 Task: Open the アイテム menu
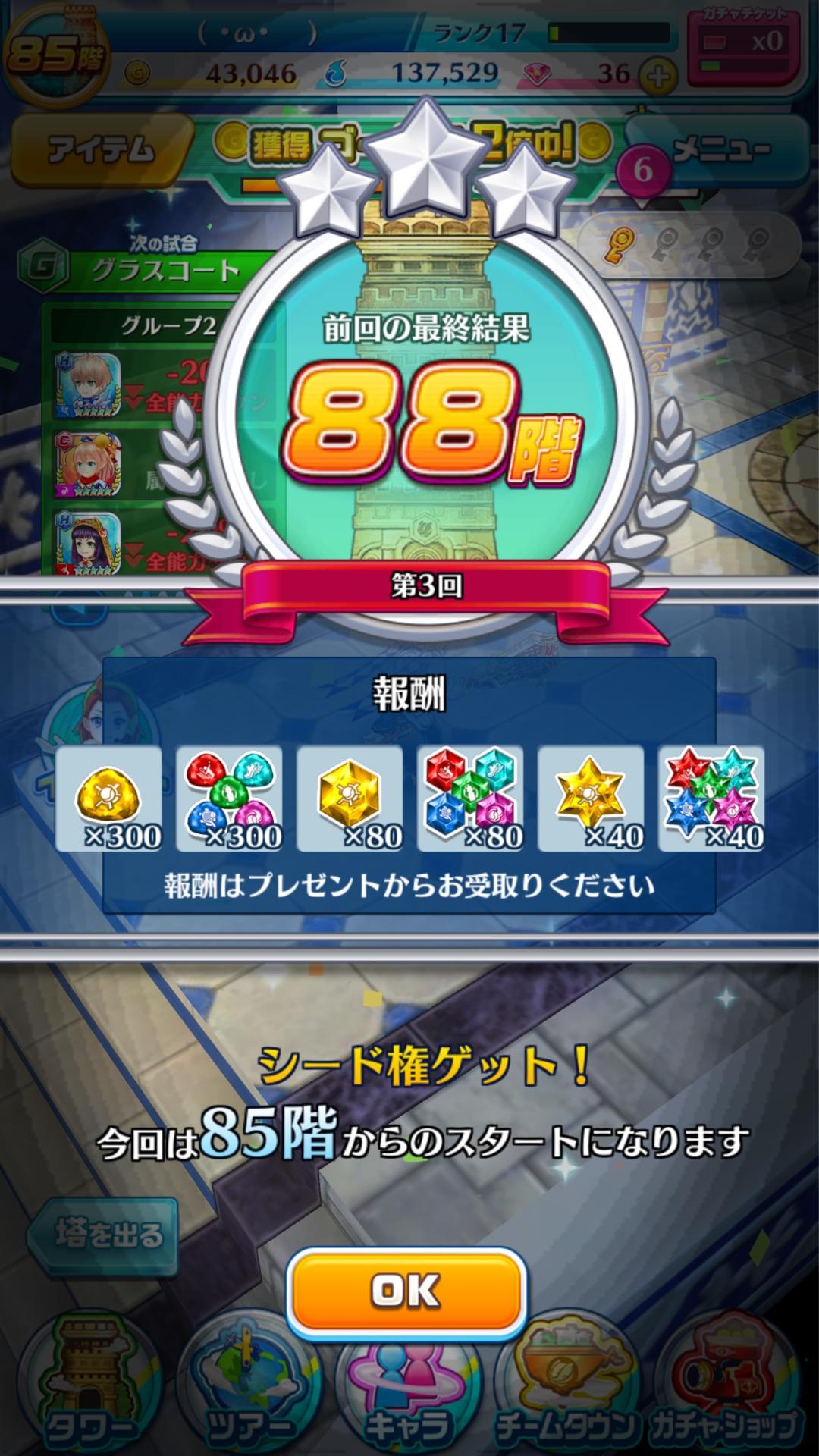[99, 150]
